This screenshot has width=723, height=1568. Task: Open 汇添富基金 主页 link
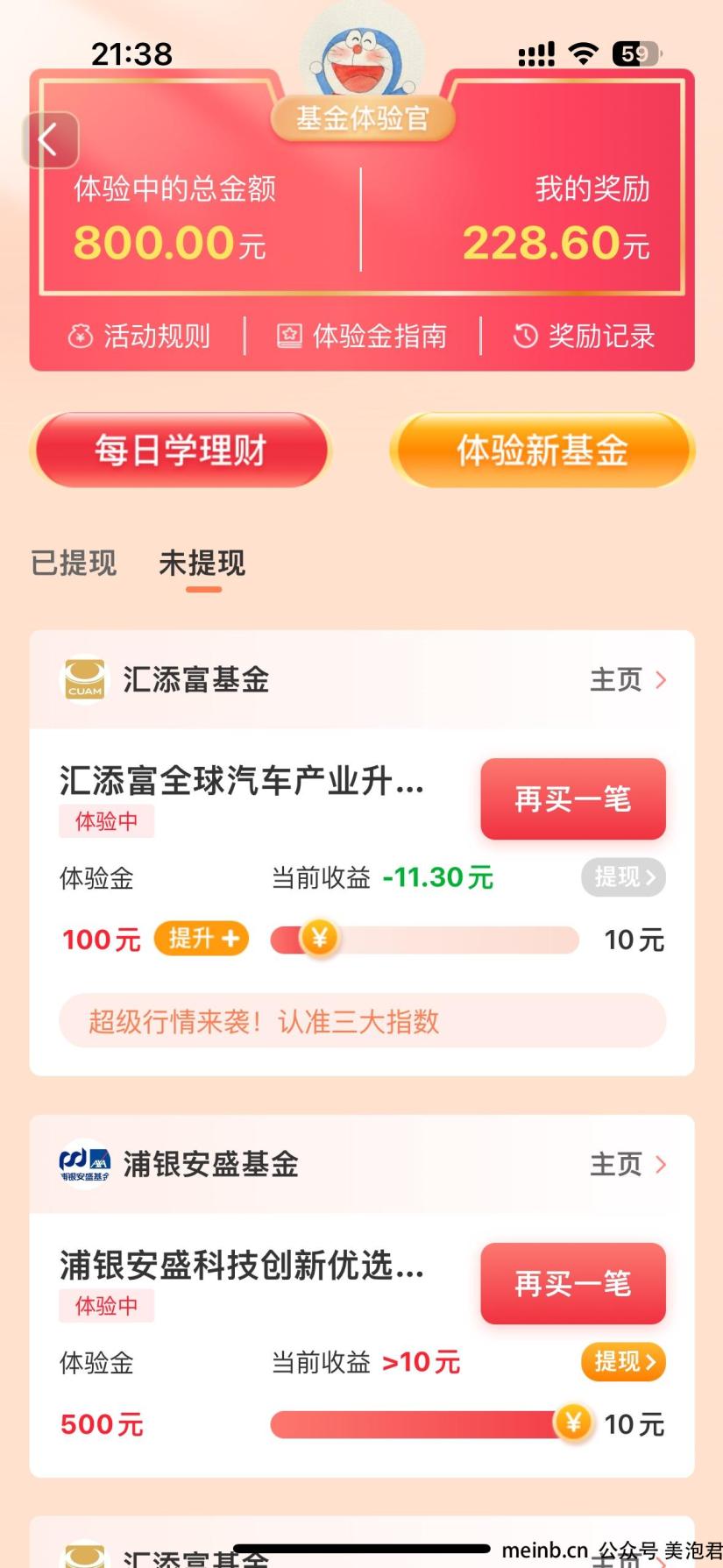tap(627, 680)
